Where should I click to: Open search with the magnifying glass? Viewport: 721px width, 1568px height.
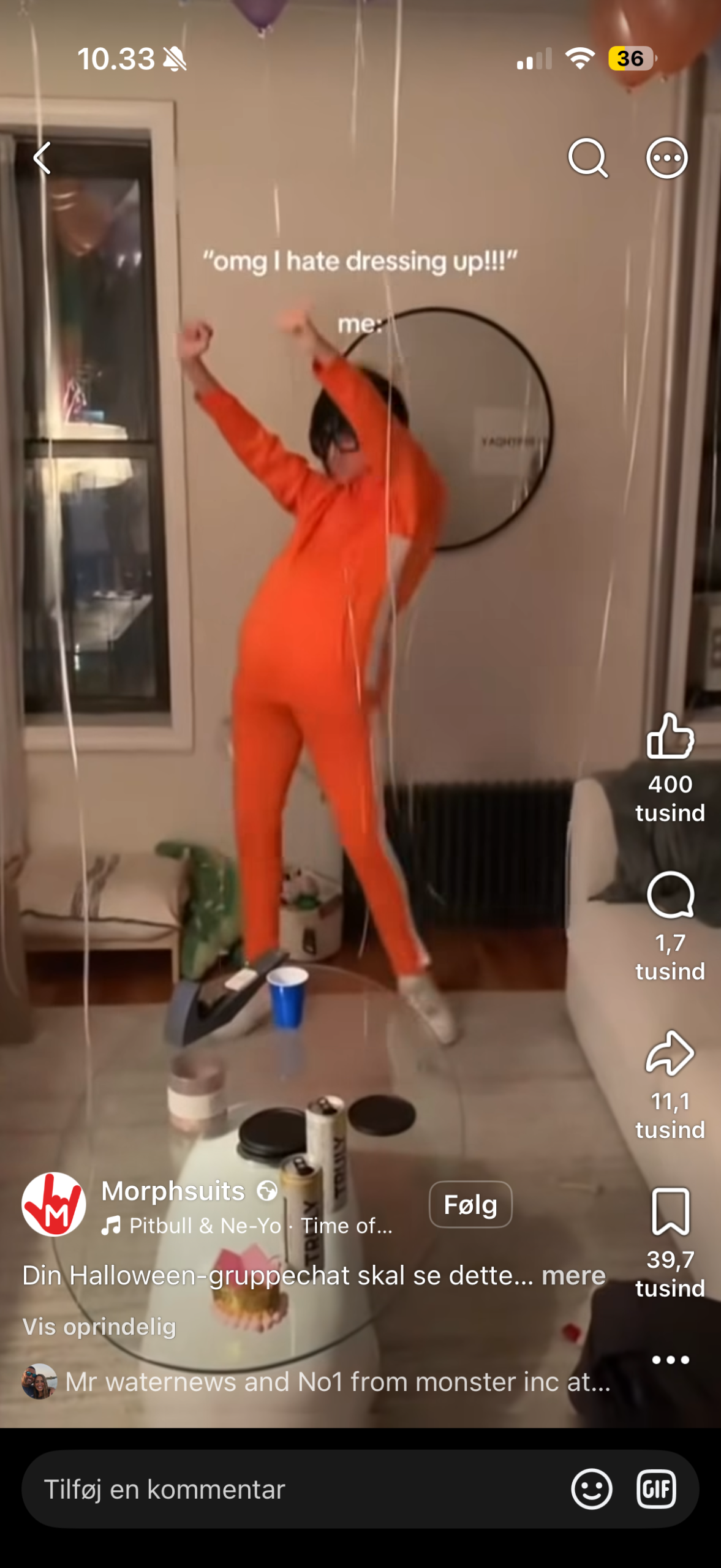587,158
